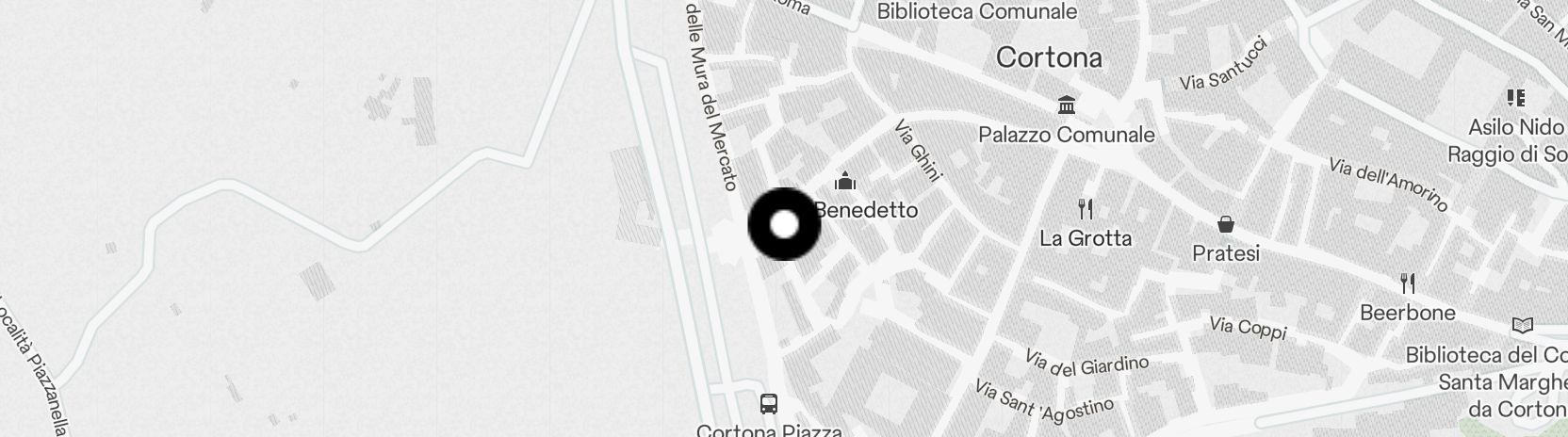Image resolution: width=1568 pixels, height=437 pixels.
Task: Open the Palazzo Comunale map pin
Action: tap(1067, 105)
